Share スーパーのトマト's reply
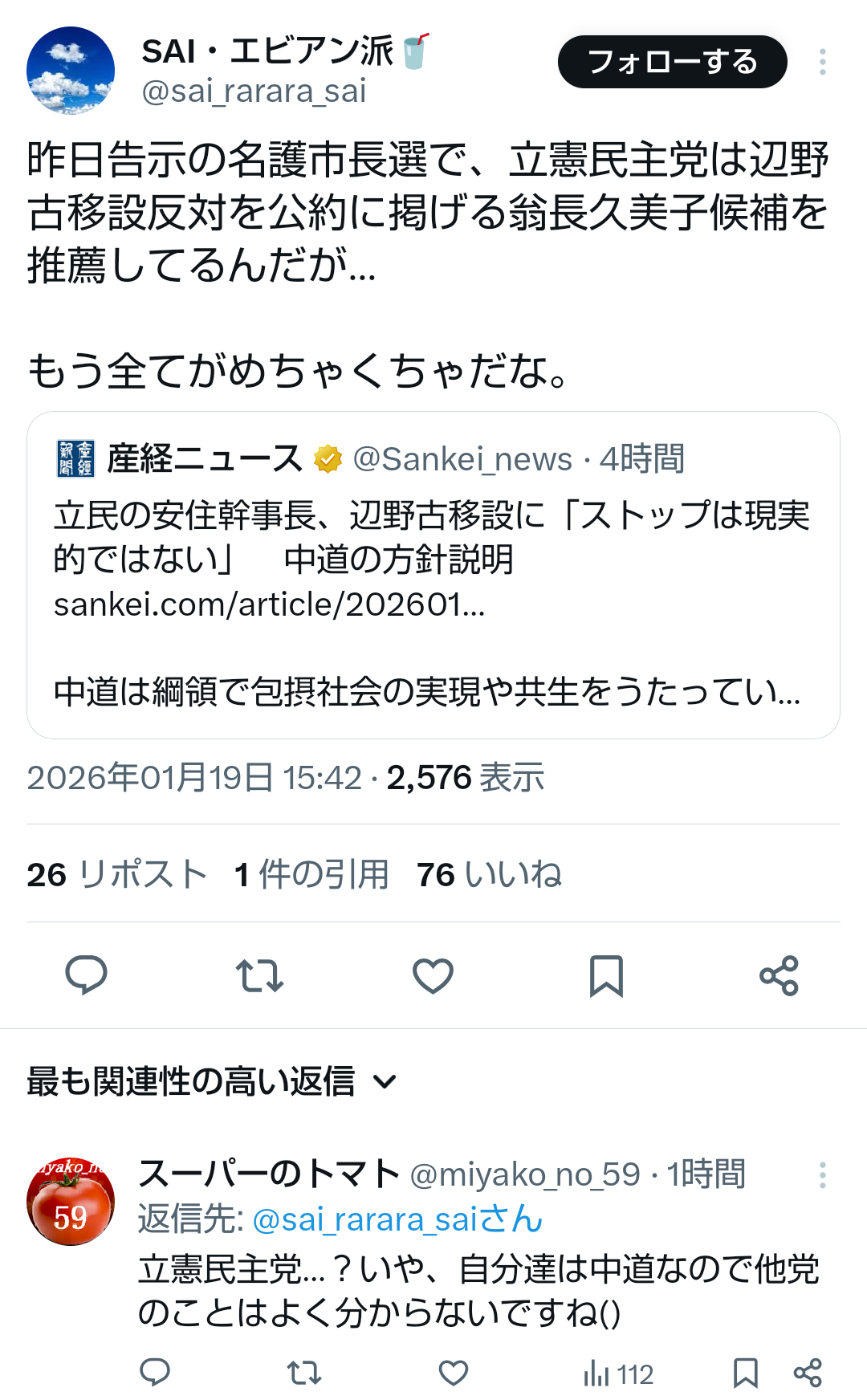The width and height of the screenshot is (867, 1400). click(x=808, y=1373)
